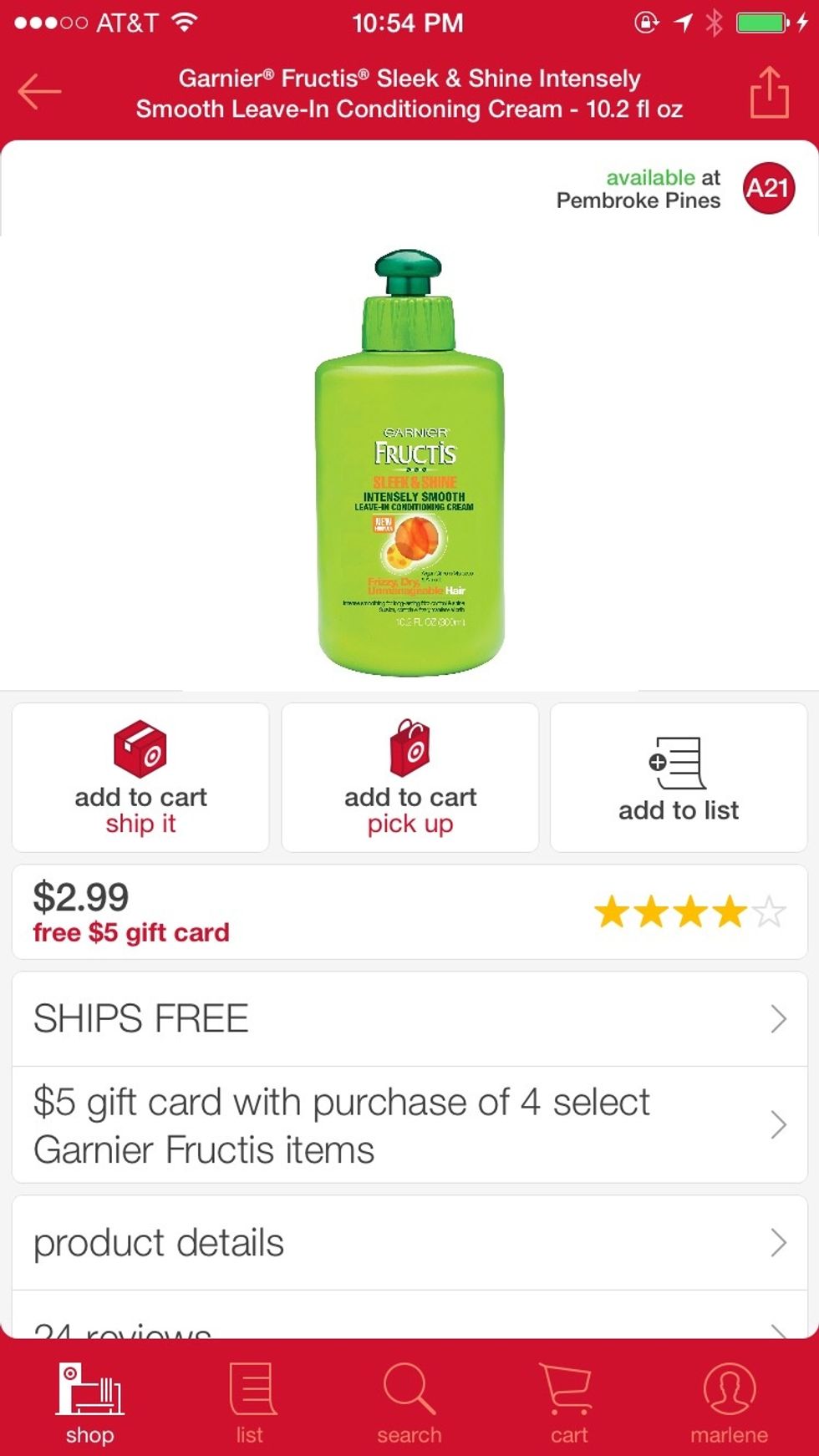Tap the 'add to cart ship it' box icon
The height and width of the screenshot is (1456, 819).
click(140, 750)
